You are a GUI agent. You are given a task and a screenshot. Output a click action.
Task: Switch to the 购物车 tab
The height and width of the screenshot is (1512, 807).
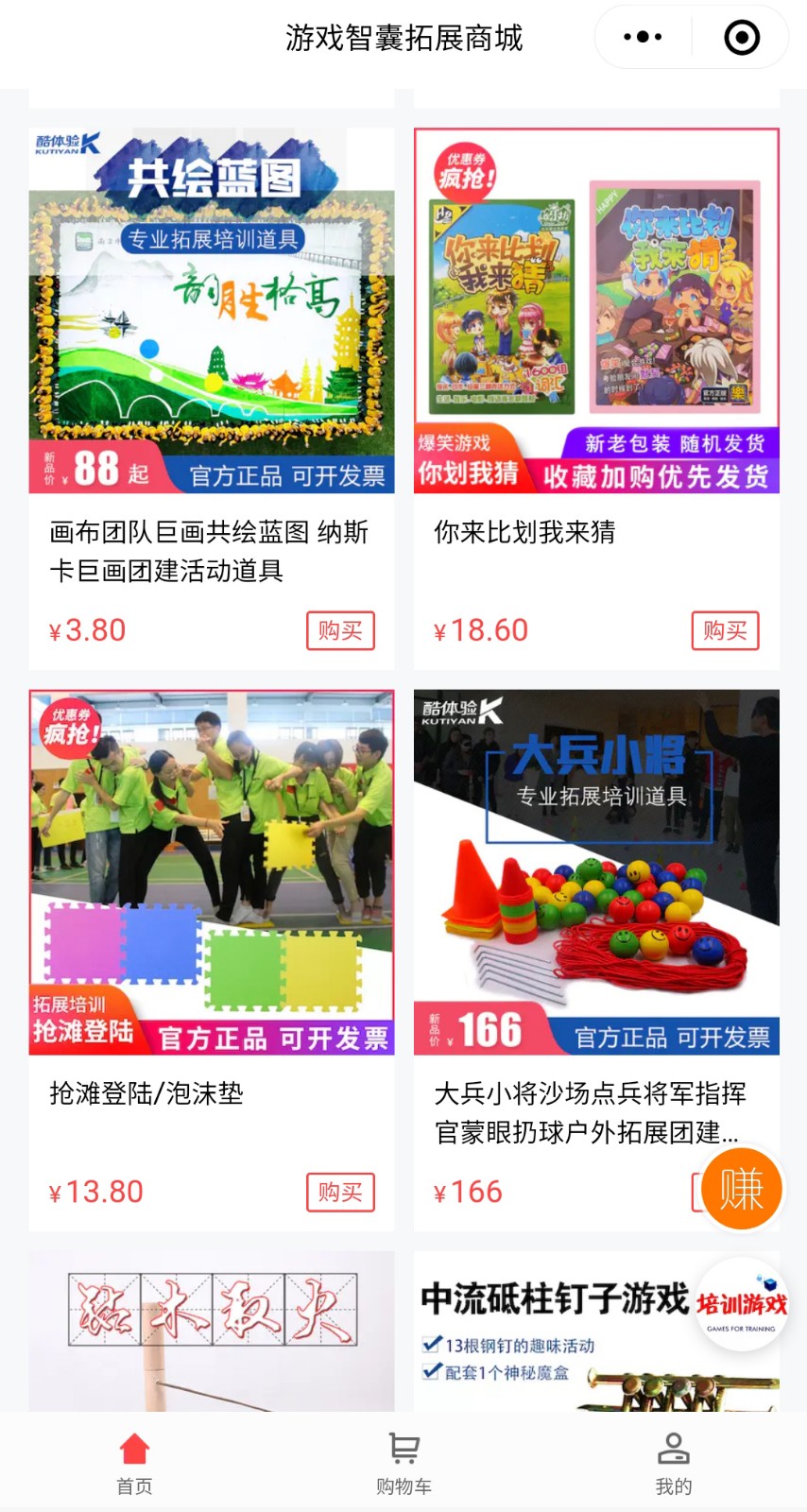pyautogui.click(x=403, y=1464)
